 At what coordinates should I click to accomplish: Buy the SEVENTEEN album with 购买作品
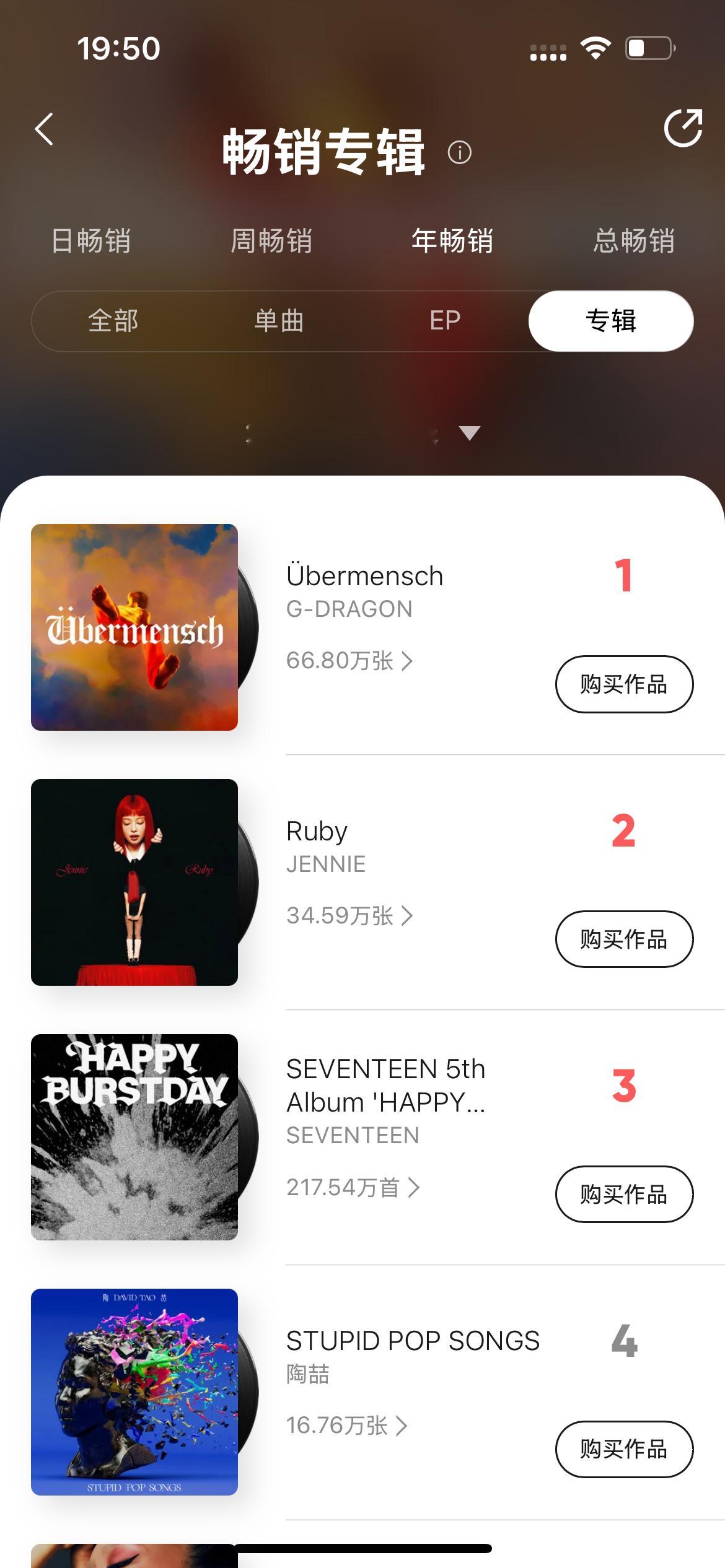point(623,1195)
